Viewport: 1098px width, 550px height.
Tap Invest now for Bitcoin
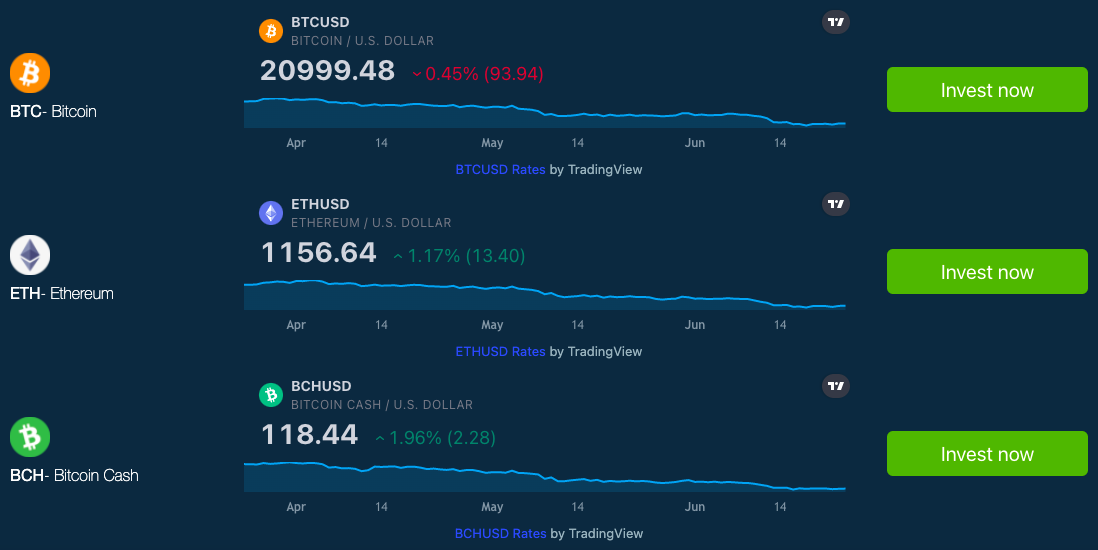coord(986,90)
